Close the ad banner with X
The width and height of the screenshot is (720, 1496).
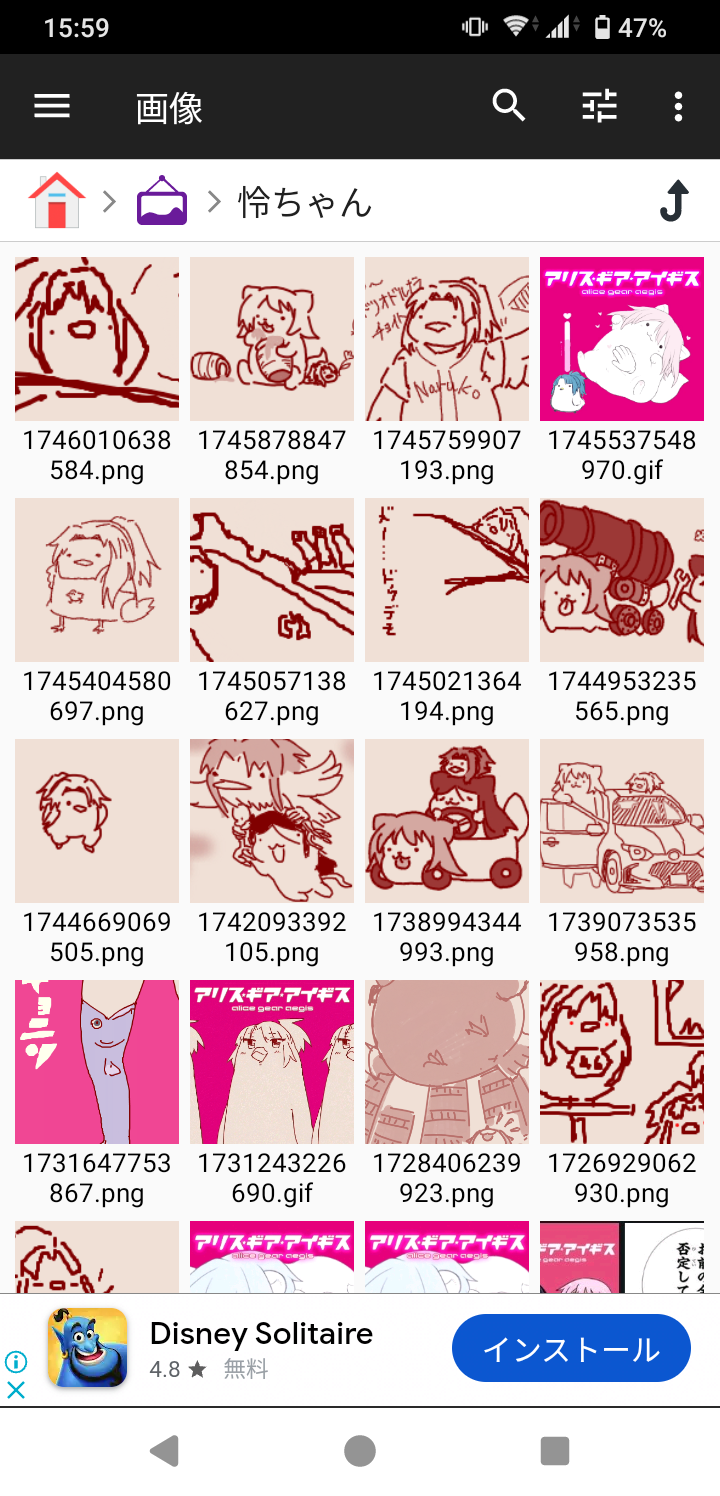click(16, 1389)
